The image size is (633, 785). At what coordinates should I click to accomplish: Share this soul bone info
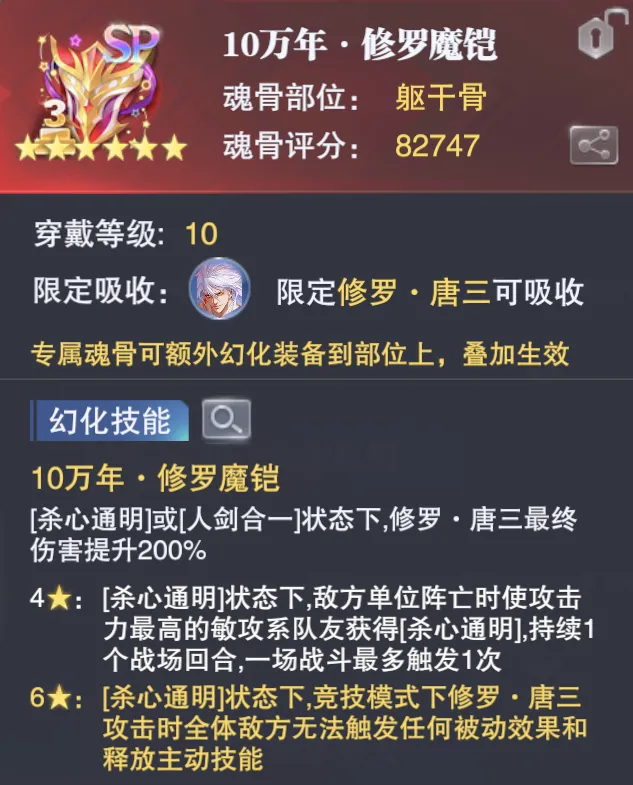click(593, 146)
